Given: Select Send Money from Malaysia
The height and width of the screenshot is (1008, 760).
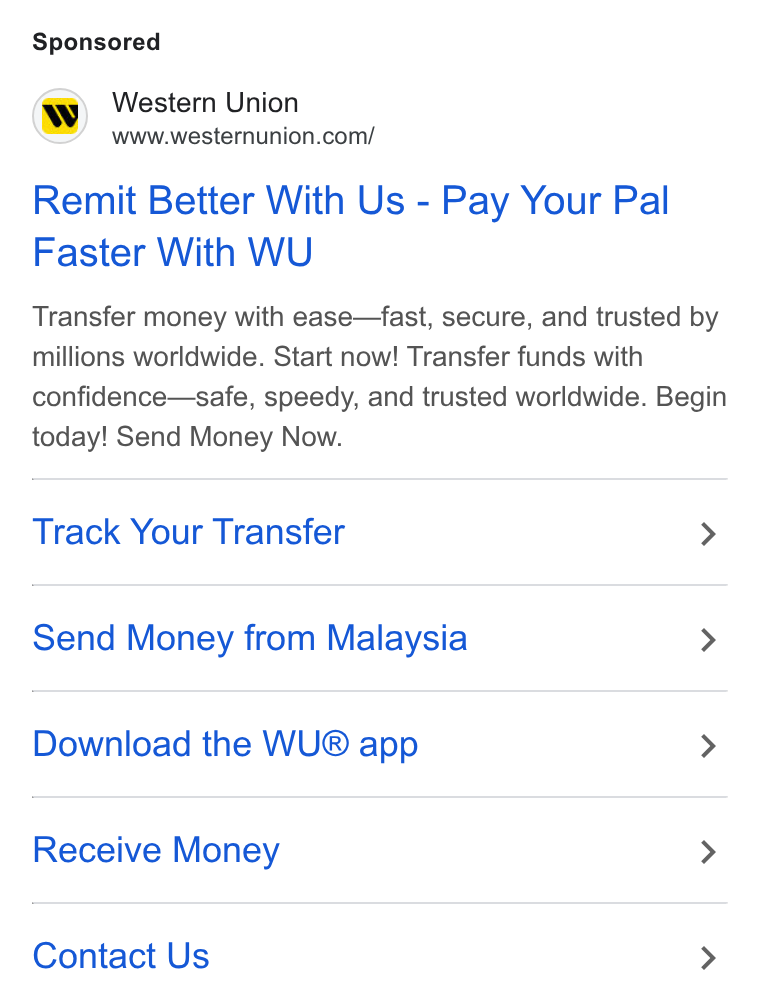Looking at the screenshot, I should (379, 638).
